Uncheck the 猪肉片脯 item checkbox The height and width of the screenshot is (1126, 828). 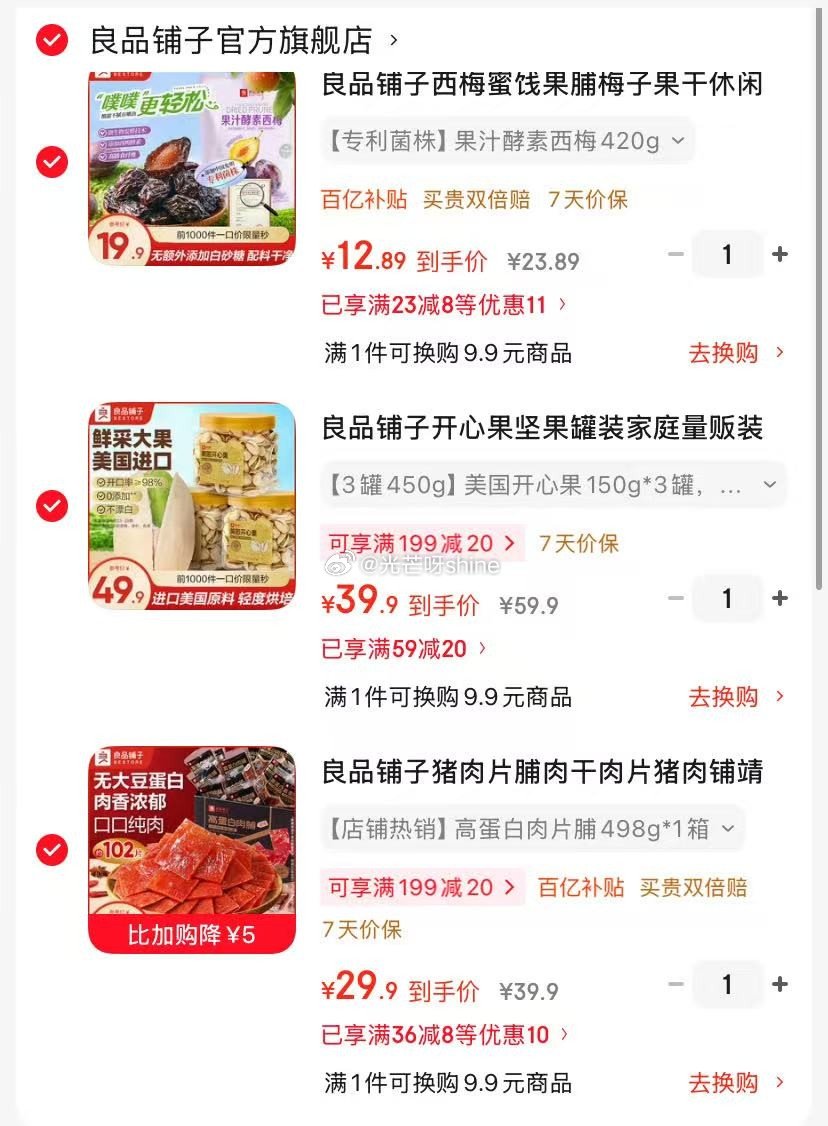pos(50,851)
